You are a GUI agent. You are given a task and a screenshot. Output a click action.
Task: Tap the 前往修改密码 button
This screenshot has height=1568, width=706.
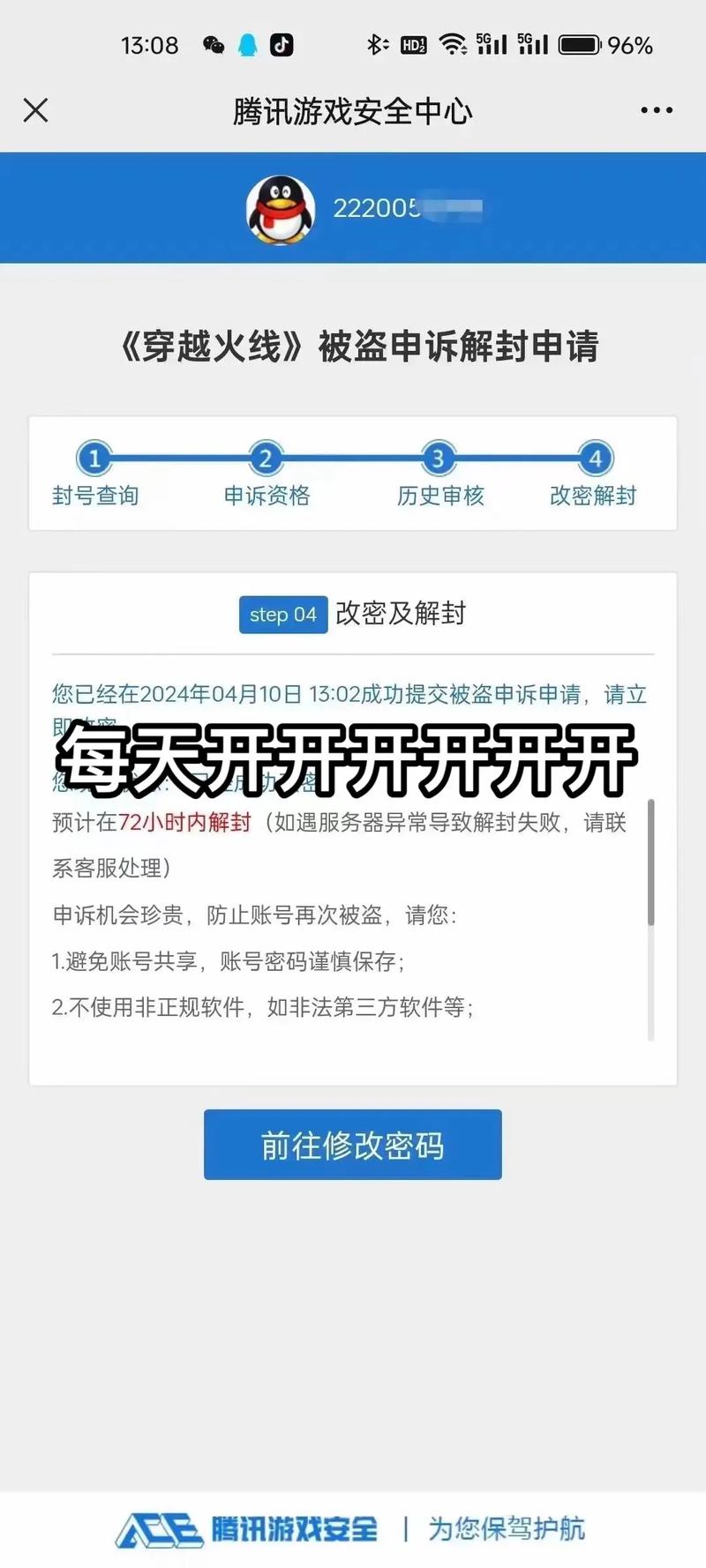[352, 1145]
